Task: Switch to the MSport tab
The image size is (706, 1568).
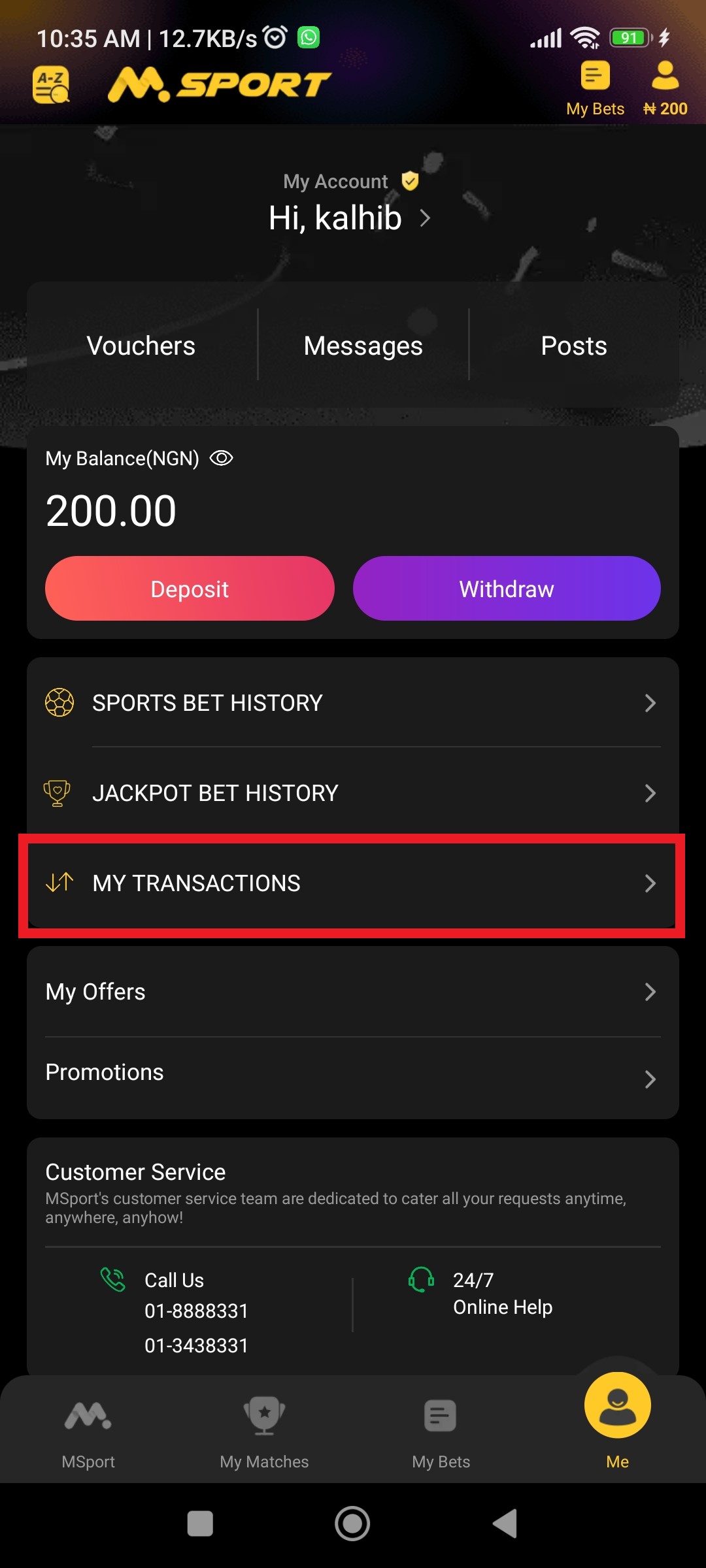Action: [x=88, y=1431]
